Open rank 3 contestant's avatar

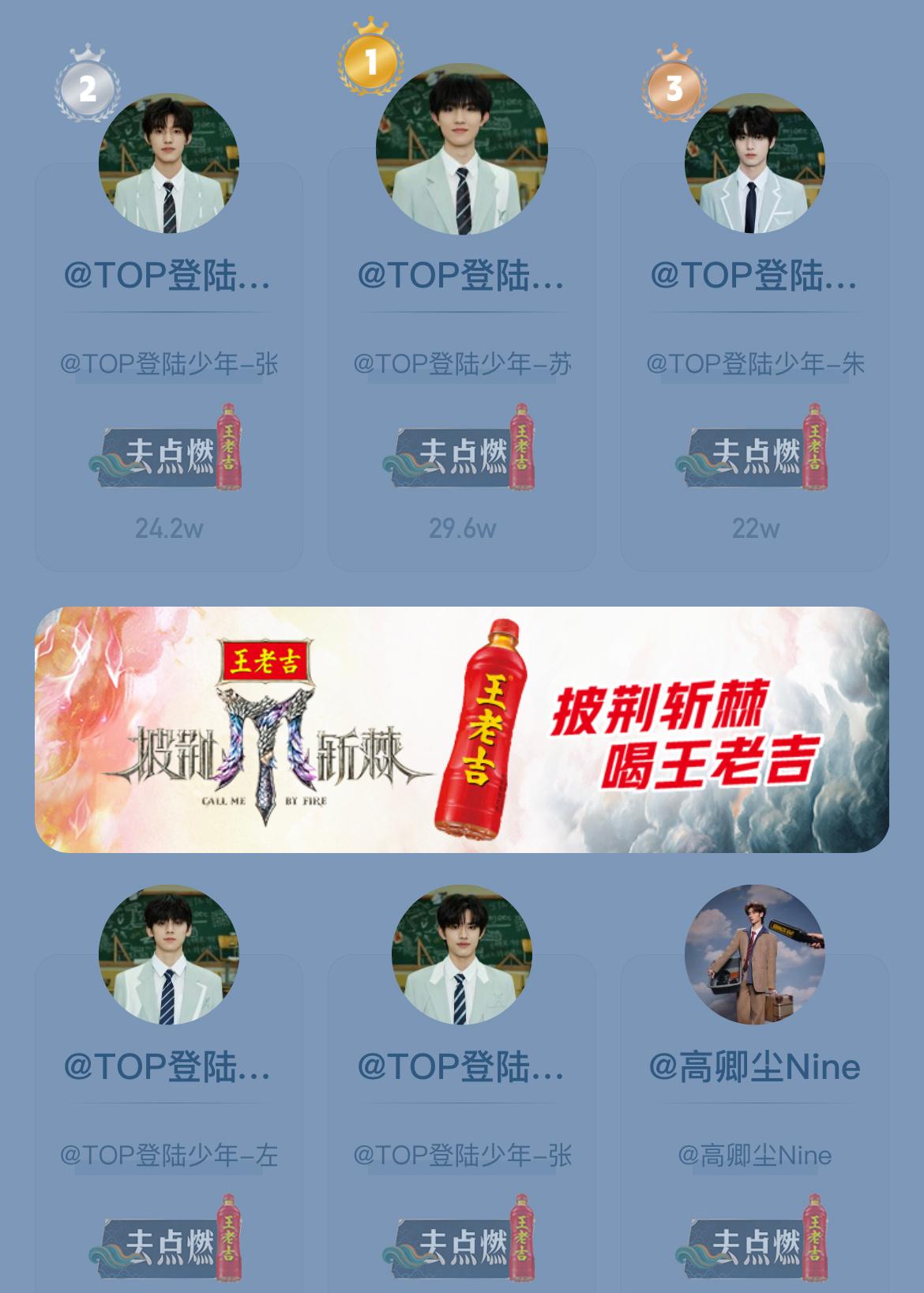(x=754, y=164)
